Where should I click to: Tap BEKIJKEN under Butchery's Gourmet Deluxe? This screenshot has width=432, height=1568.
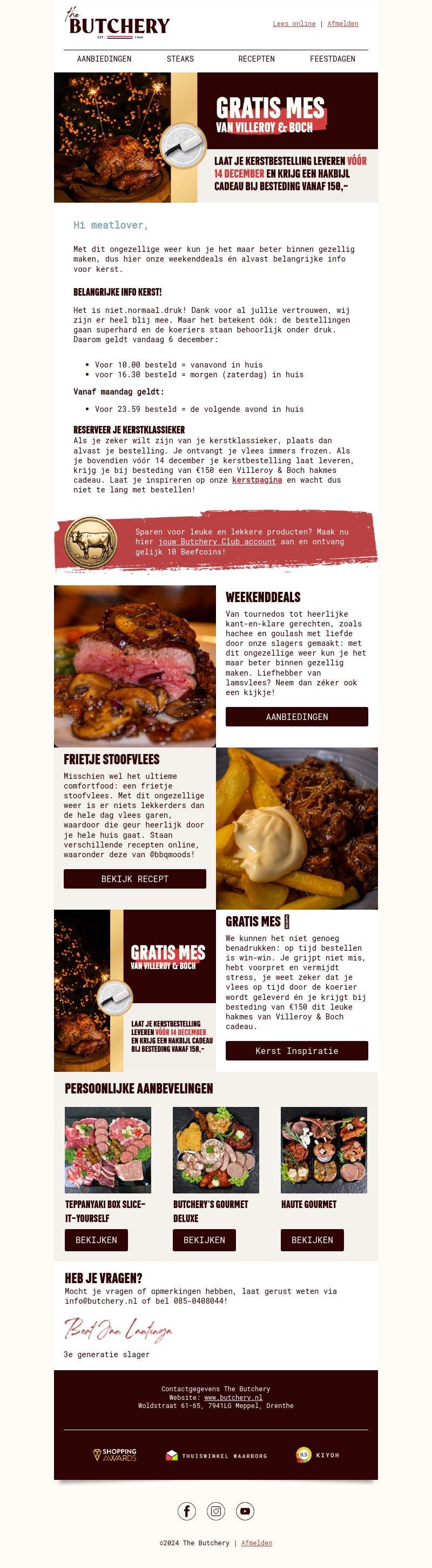click(204, 1240)
